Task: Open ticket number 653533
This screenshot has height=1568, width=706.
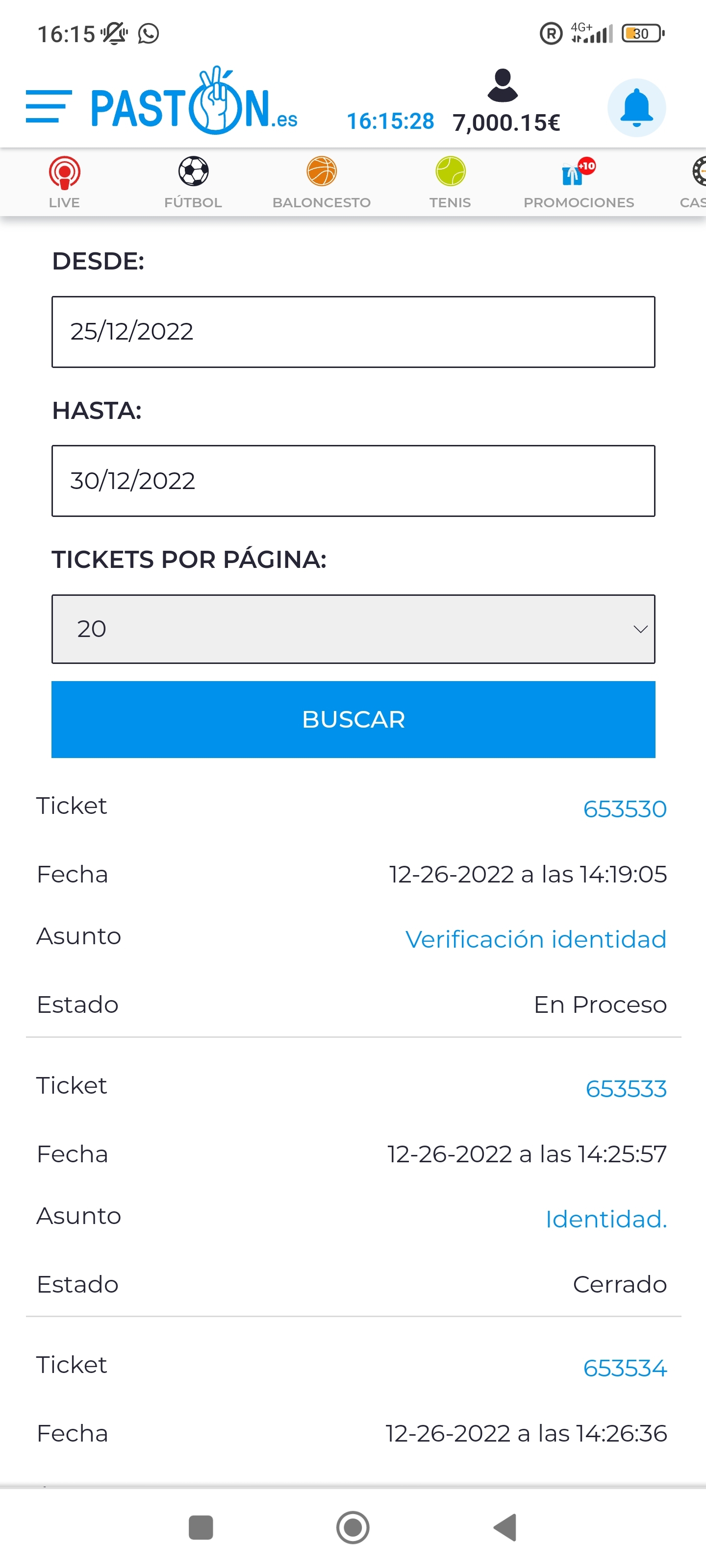Action: click(626, 1088)
